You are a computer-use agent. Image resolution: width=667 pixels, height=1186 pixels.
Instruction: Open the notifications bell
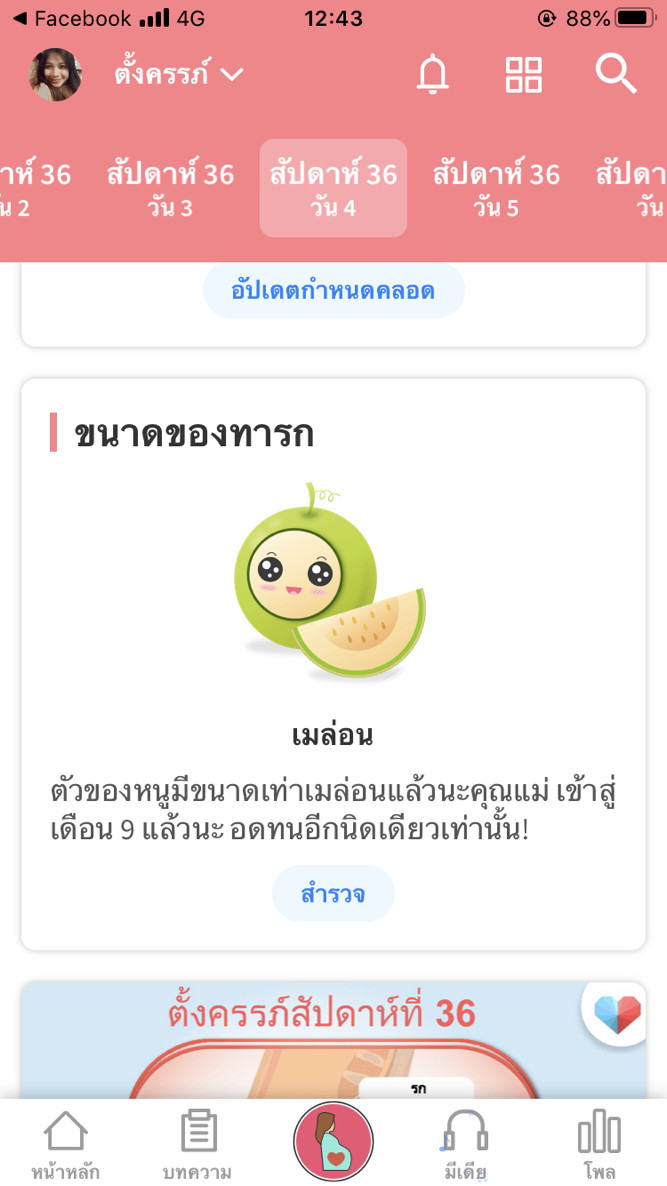coord(433,74)
